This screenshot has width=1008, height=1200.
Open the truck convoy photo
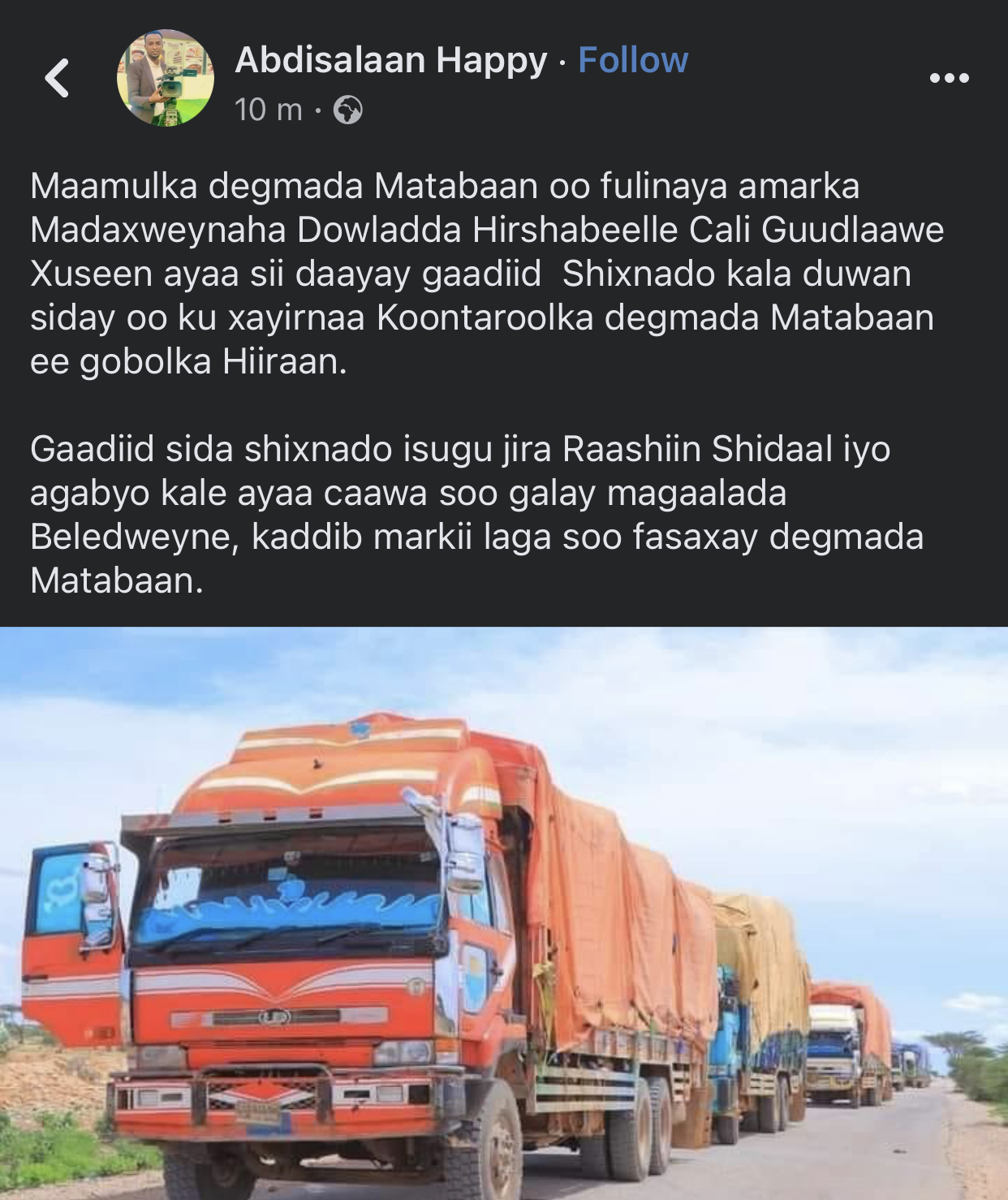click(x=503, y=913)
